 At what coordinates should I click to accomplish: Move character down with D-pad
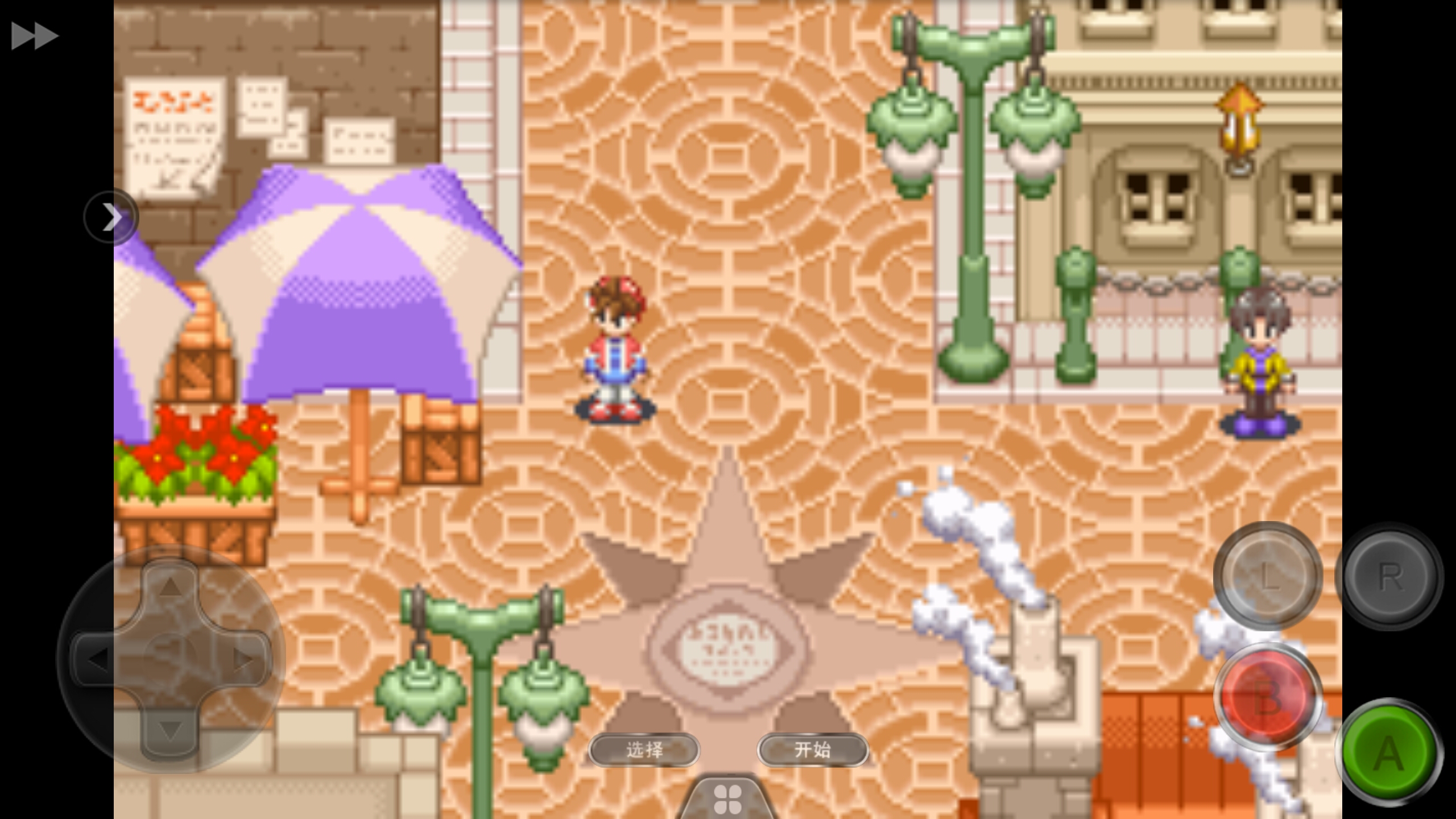tap(170, 730)
